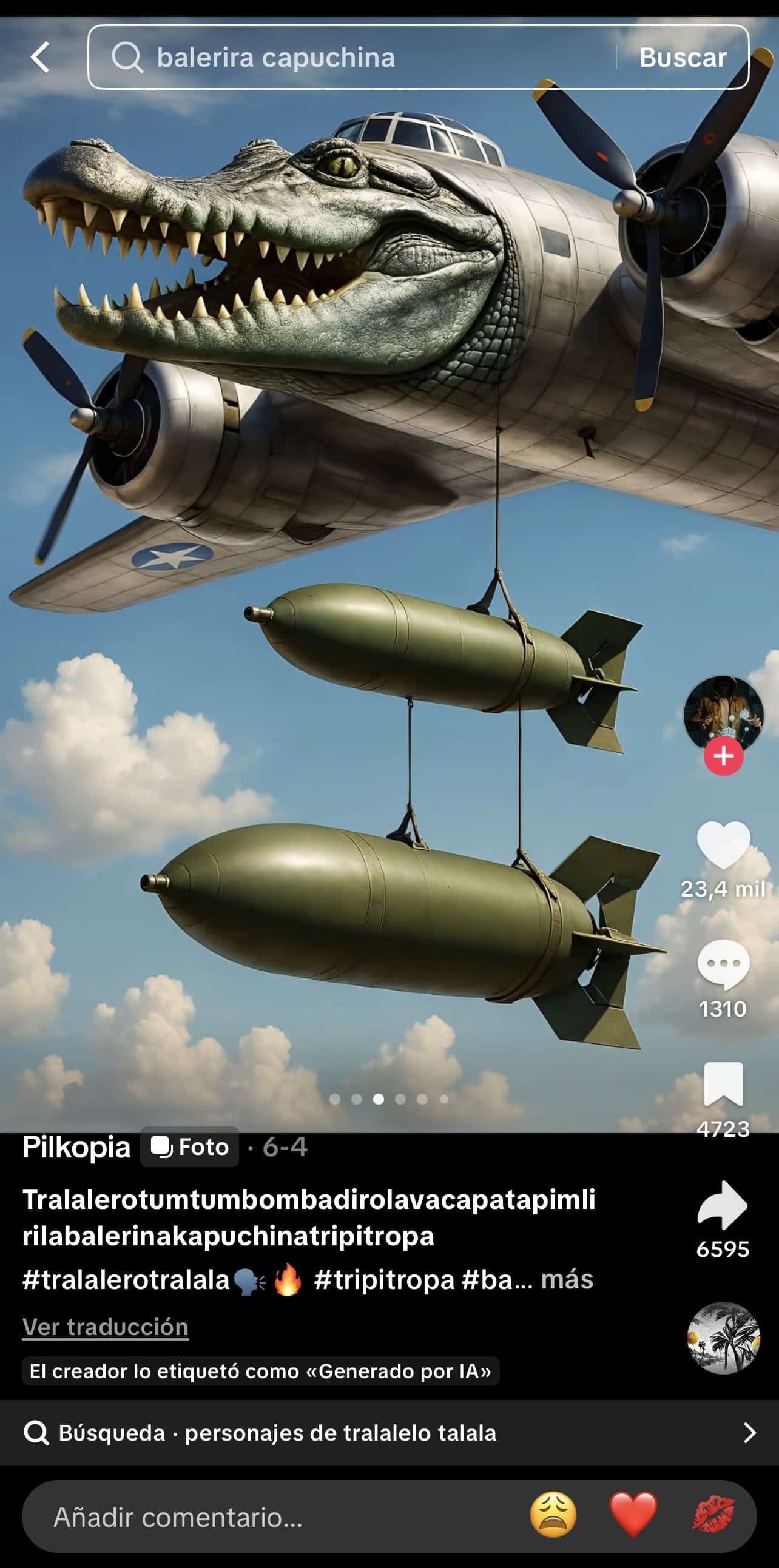
Task: Tap 'Ver traducción' link
Action: coord(106,1327)
